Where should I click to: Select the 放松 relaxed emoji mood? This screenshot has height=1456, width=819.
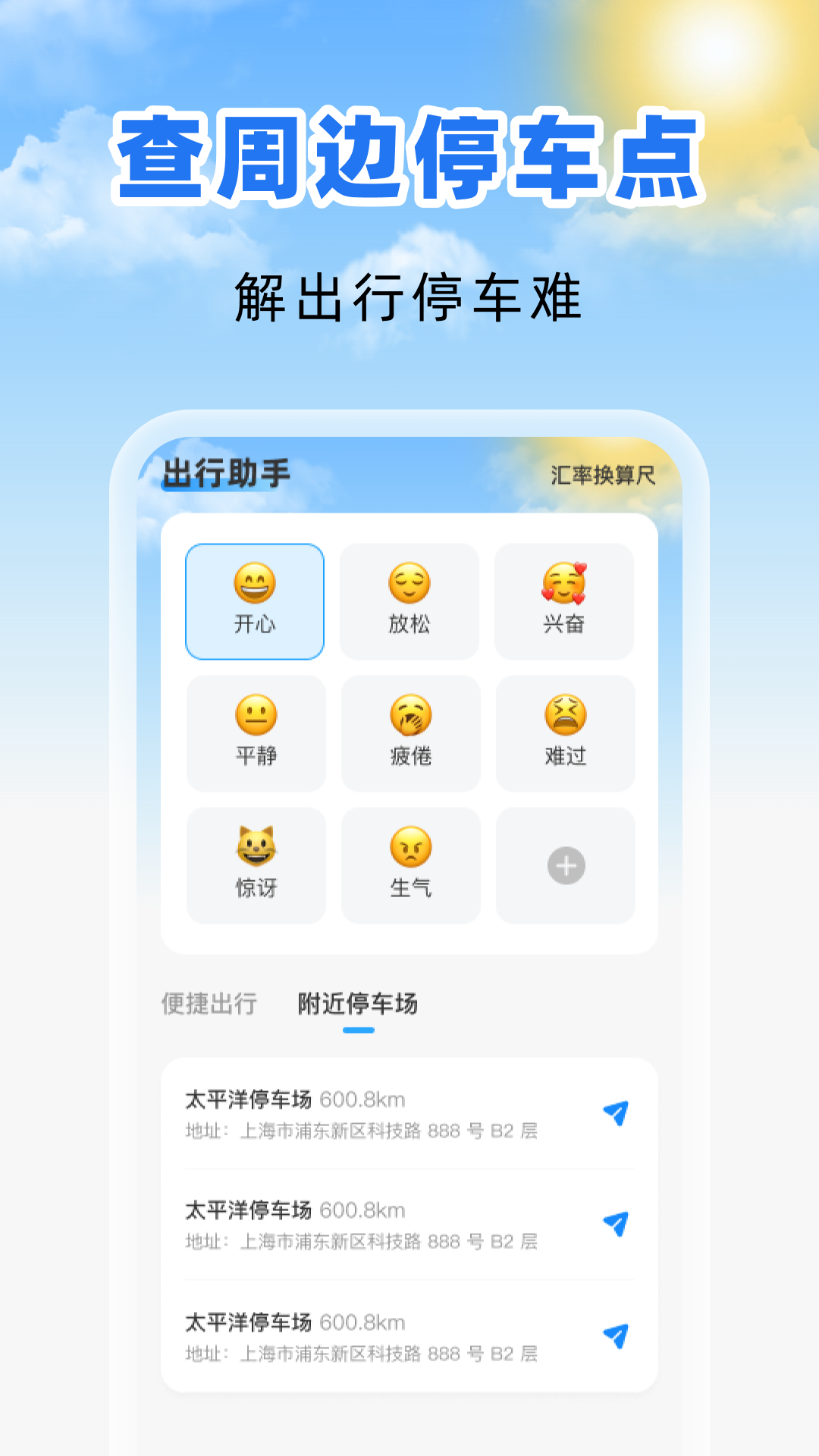click(x=409, y=601)
